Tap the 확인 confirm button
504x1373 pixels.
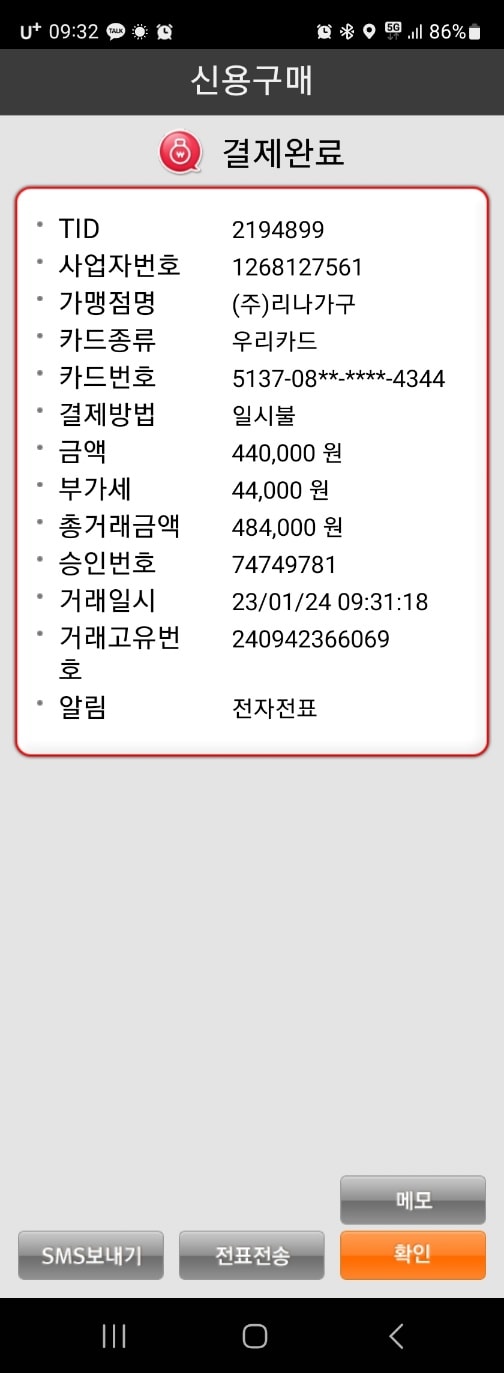pyautogui.click(x=413, y=1255)
